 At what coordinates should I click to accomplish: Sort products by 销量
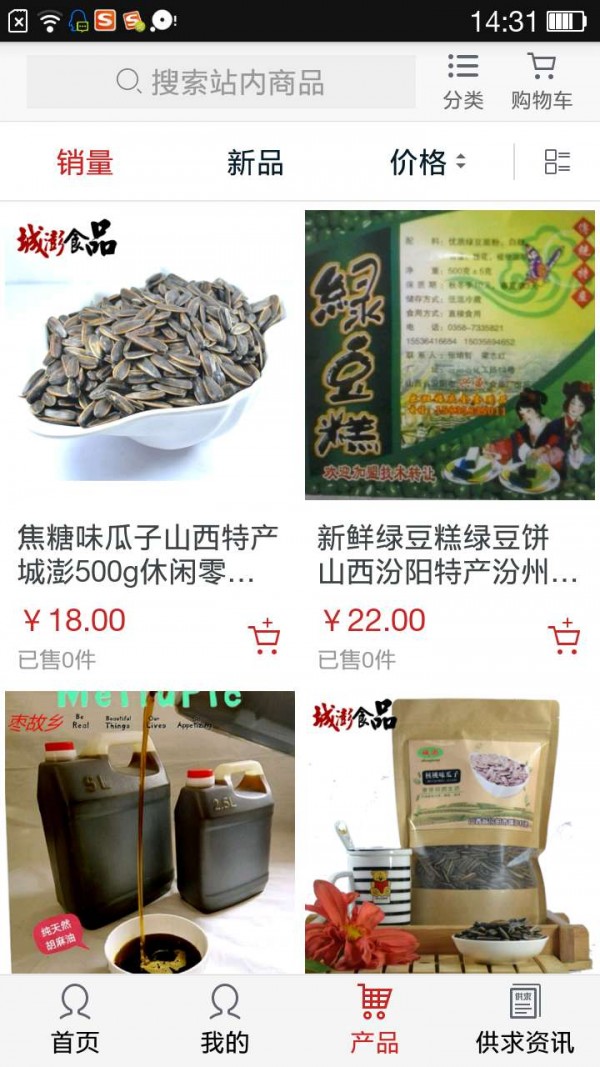85,162
